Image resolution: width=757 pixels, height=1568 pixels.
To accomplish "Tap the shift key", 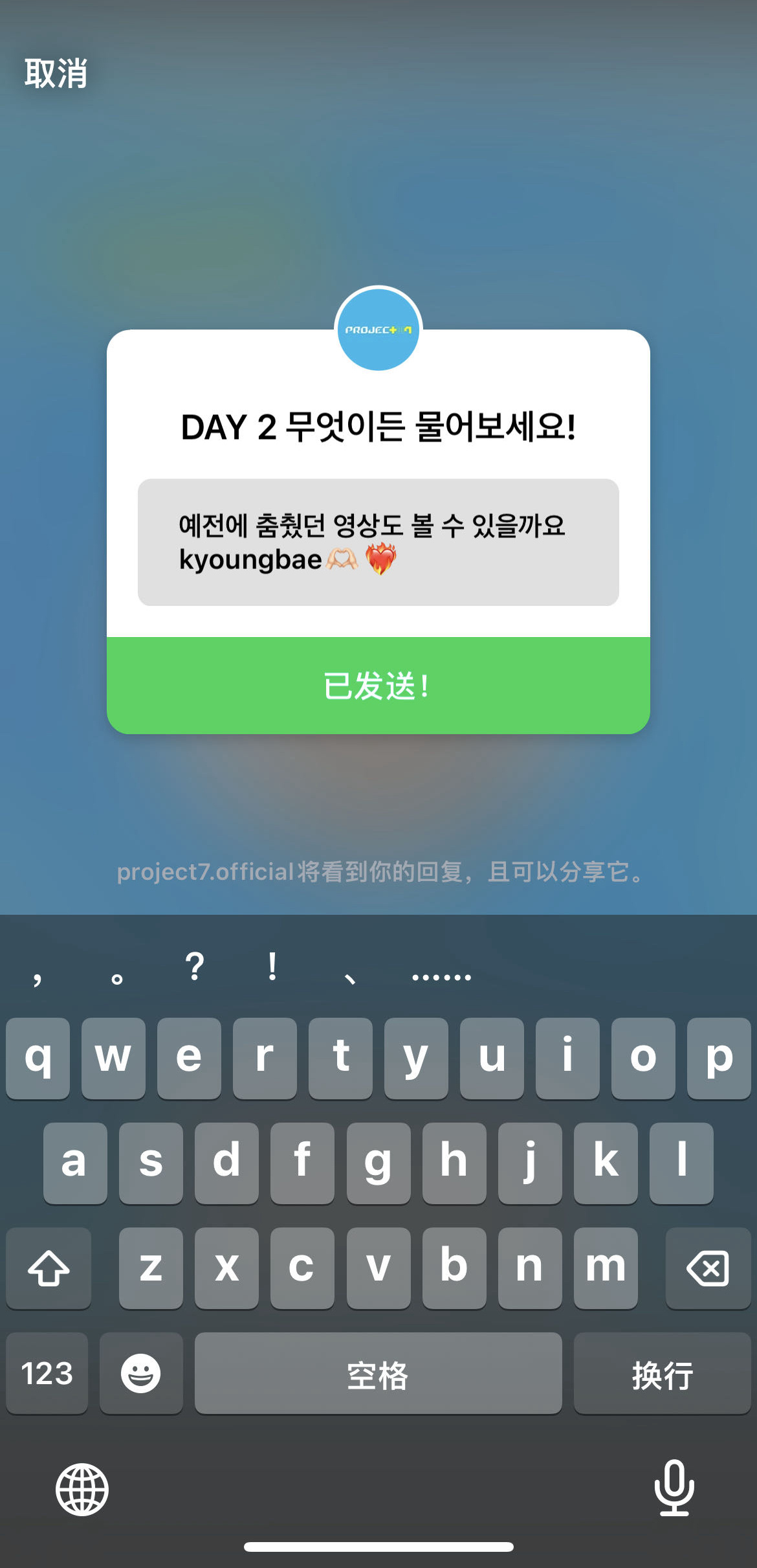I will [49, 1268].
